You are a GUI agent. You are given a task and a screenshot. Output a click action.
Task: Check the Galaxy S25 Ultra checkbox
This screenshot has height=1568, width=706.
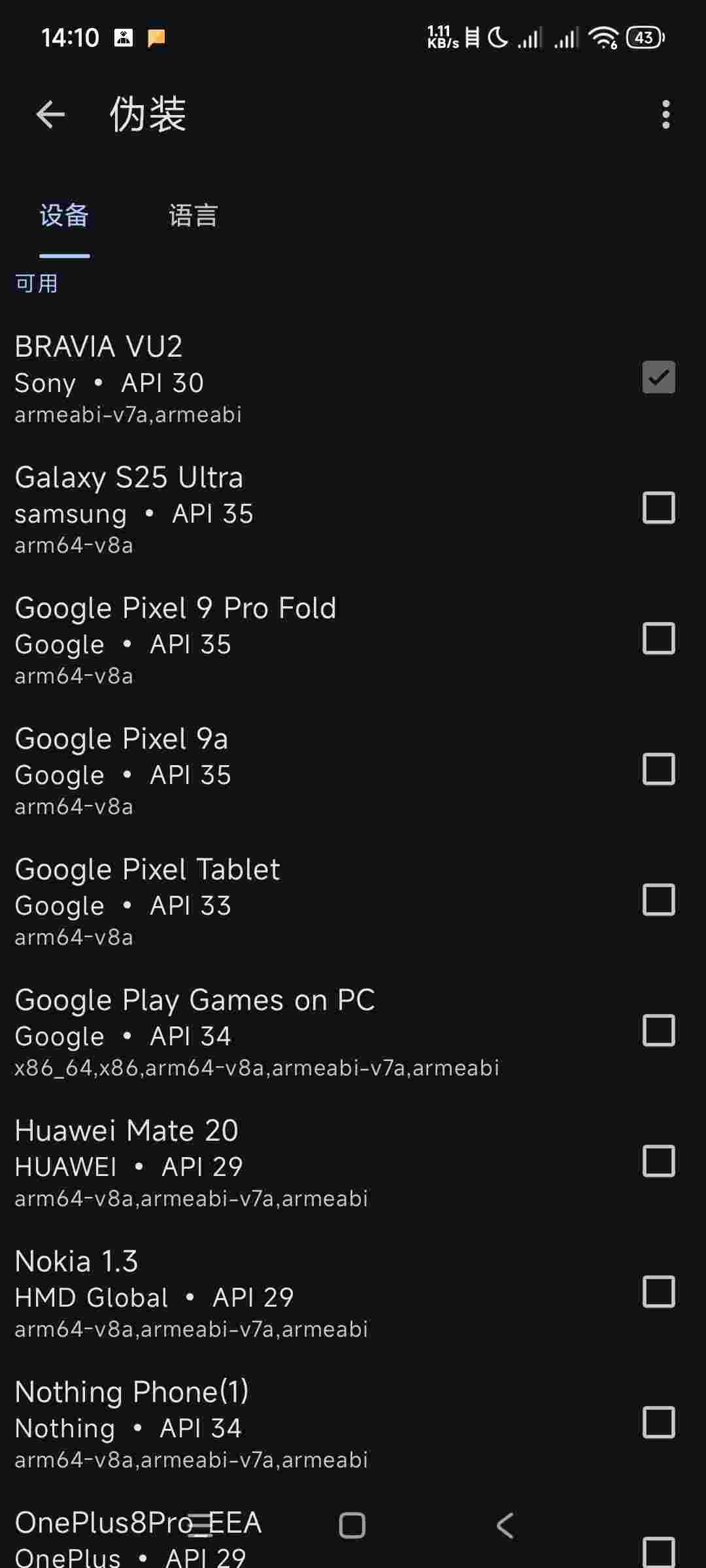(x=658, y=508)
